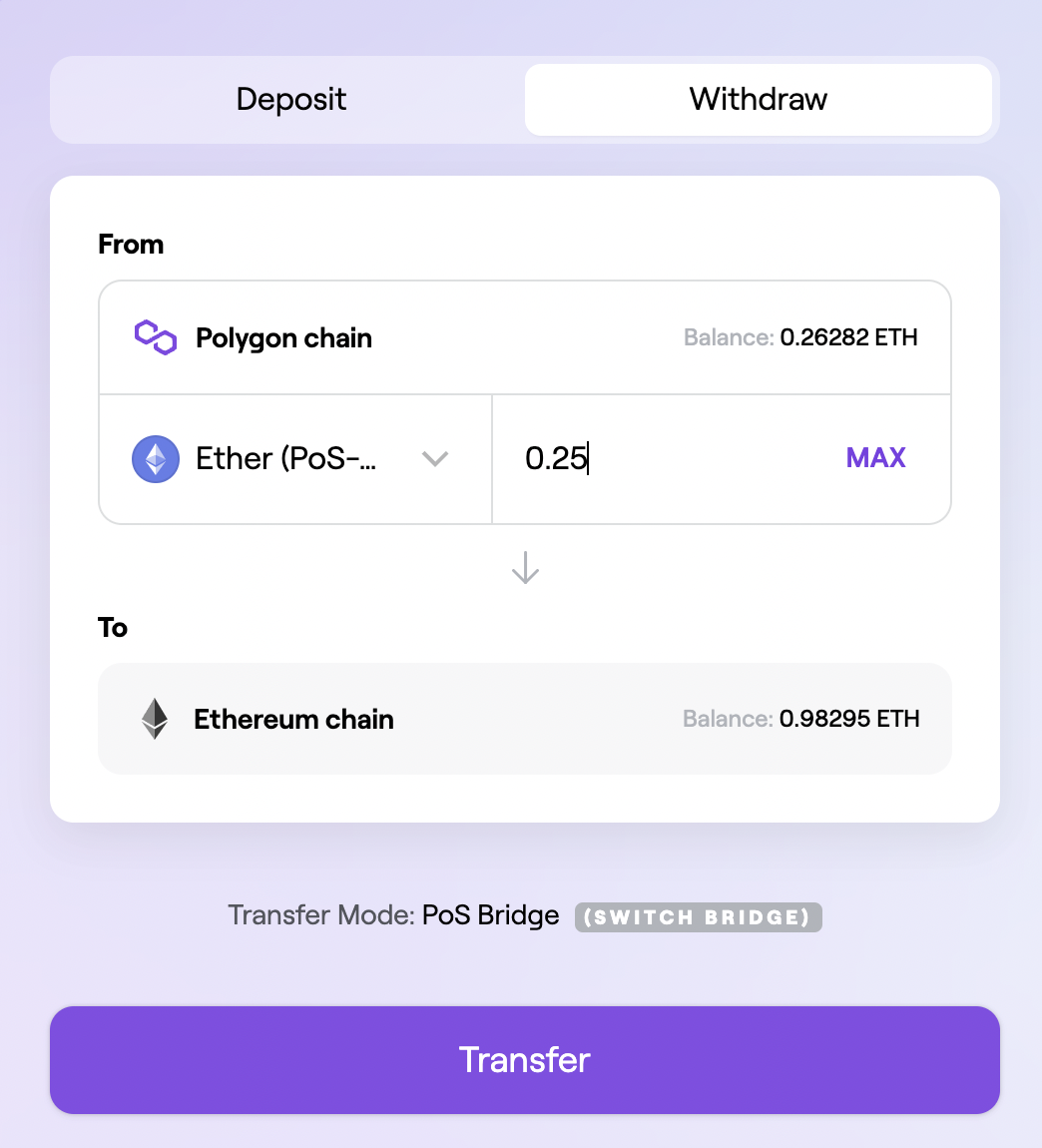Switch to the Deposit tab

tap(290, 100)
